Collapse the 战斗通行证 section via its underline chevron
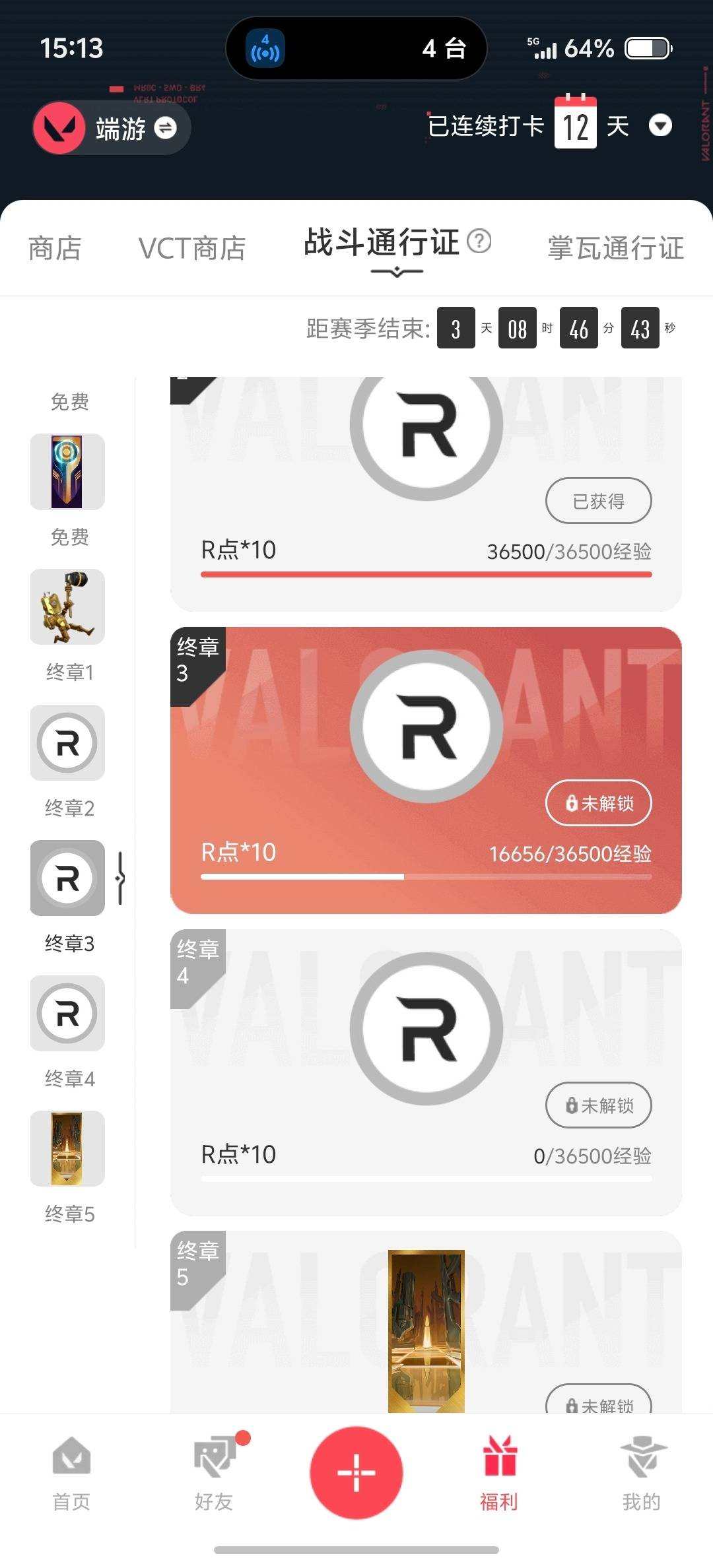Viewport: 713px width, 1568px height. click(396, 271)
